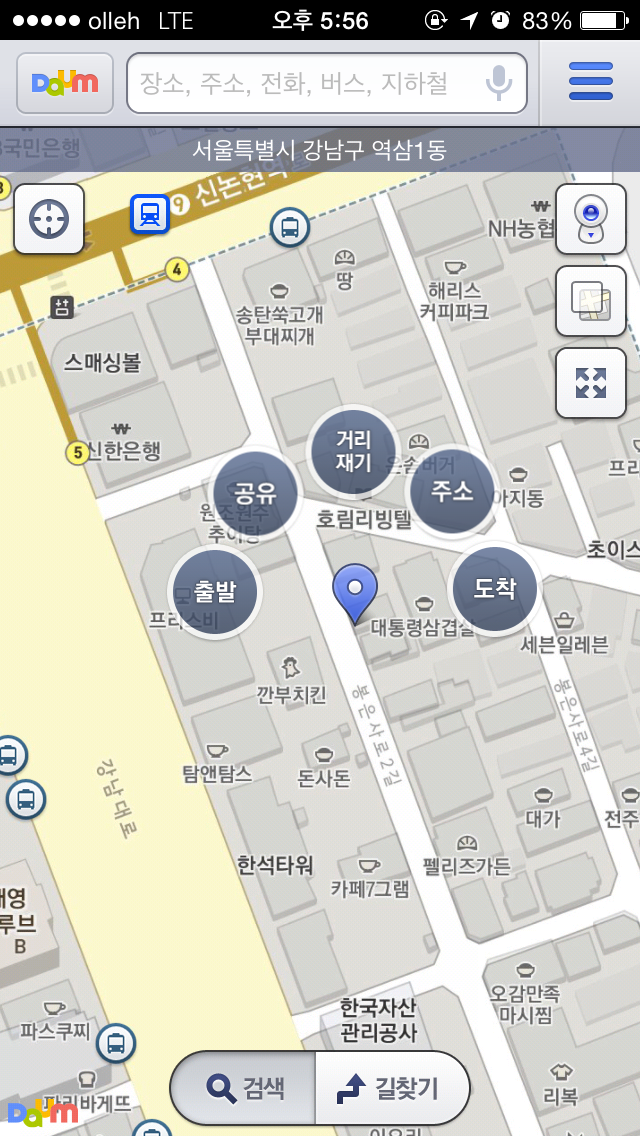The width and height of the screenshot is (640, 1136).
Task: Open the hamburger menu
Action: pos(590,82)
